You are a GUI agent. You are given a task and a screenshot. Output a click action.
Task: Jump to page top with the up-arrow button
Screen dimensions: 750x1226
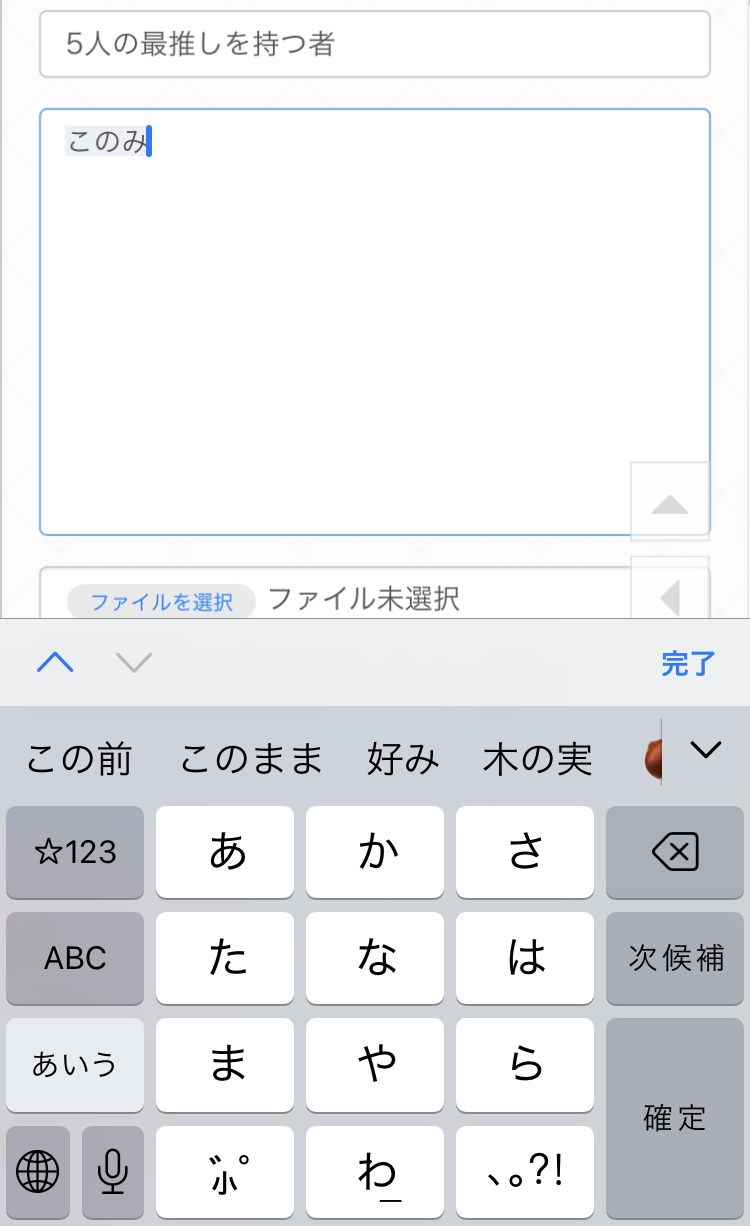(669, 502)
